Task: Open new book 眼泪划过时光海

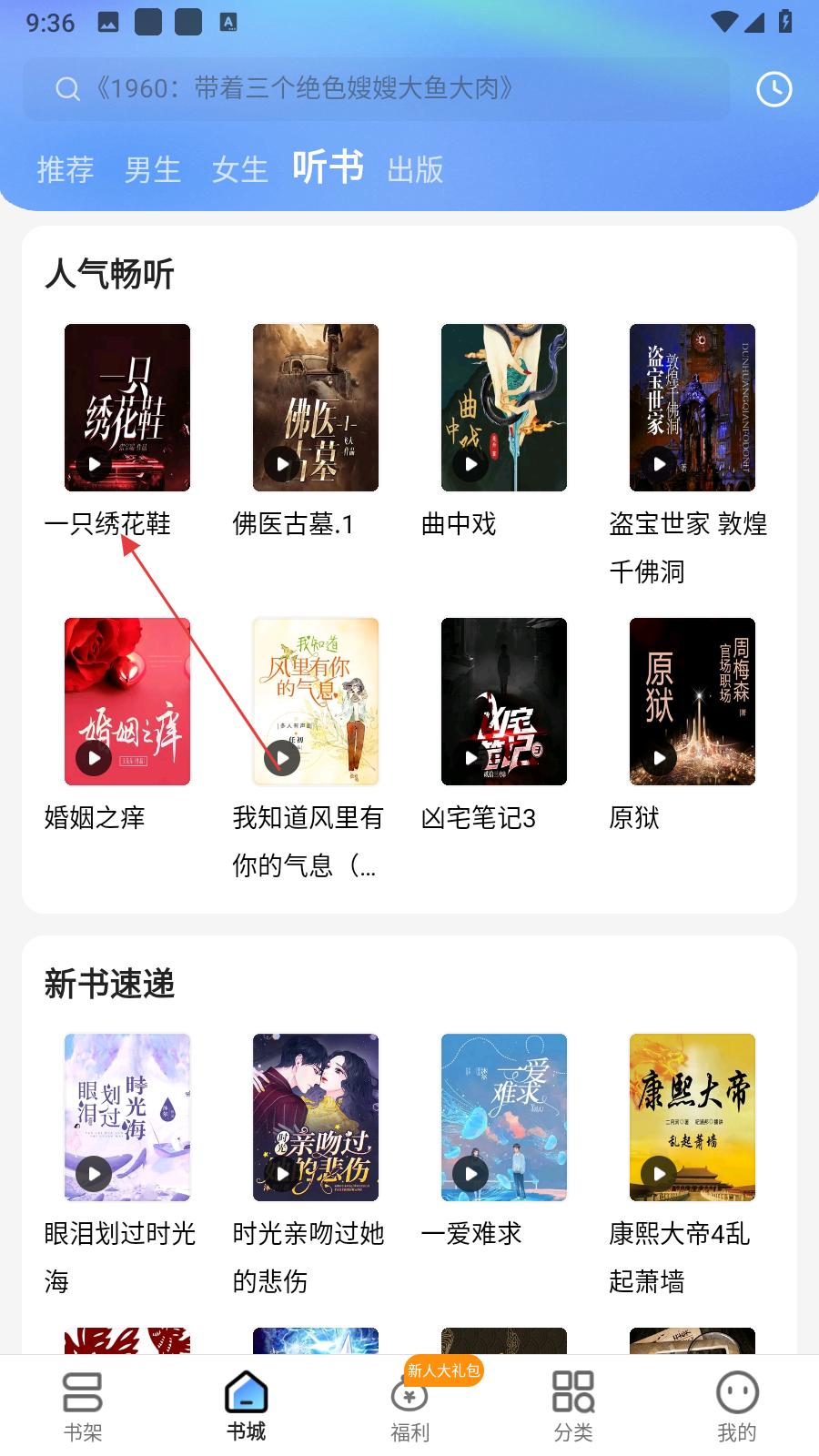Action: (x=127, y=1117)
